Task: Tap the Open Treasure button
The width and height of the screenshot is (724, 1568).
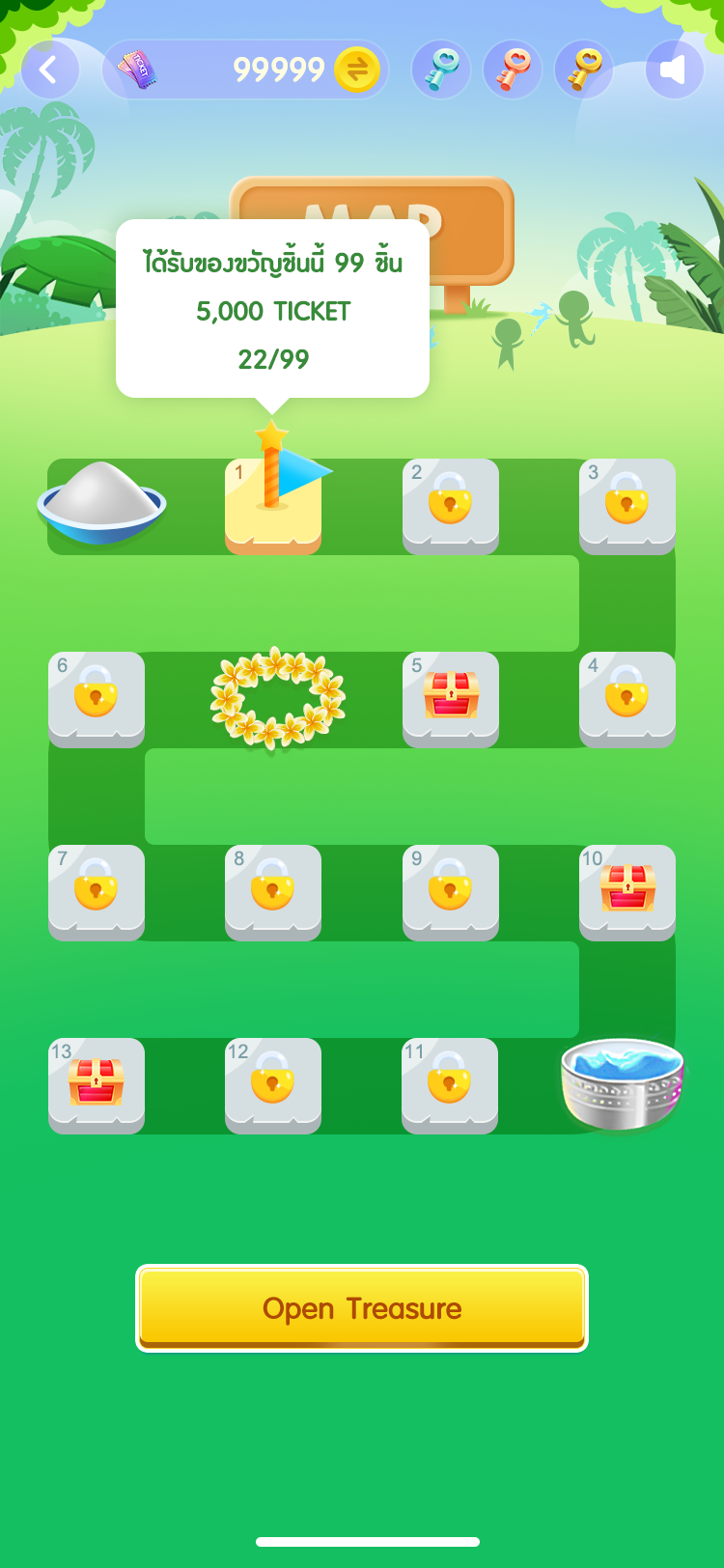Action: [362, 1308]
